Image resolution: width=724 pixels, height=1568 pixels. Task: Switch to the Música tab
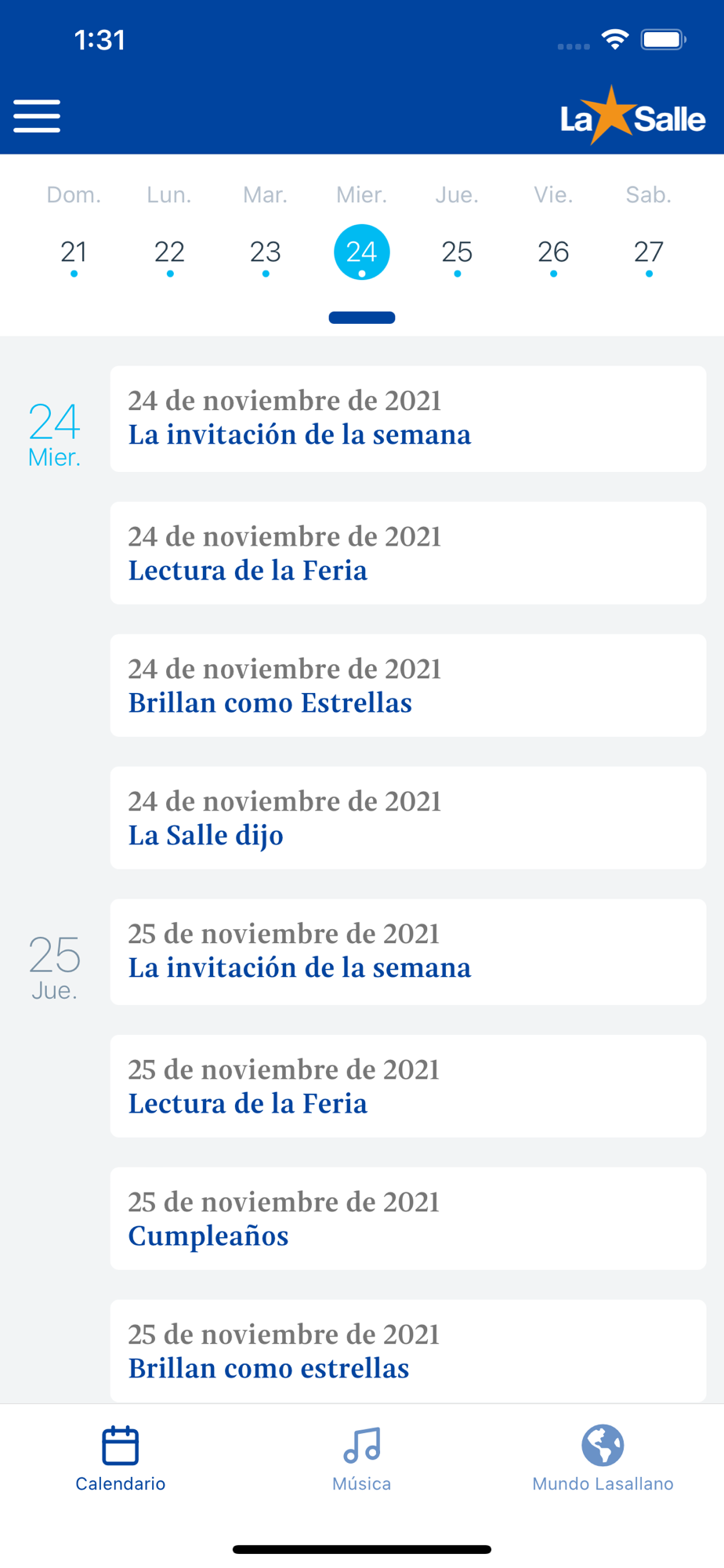point(362,1459)
